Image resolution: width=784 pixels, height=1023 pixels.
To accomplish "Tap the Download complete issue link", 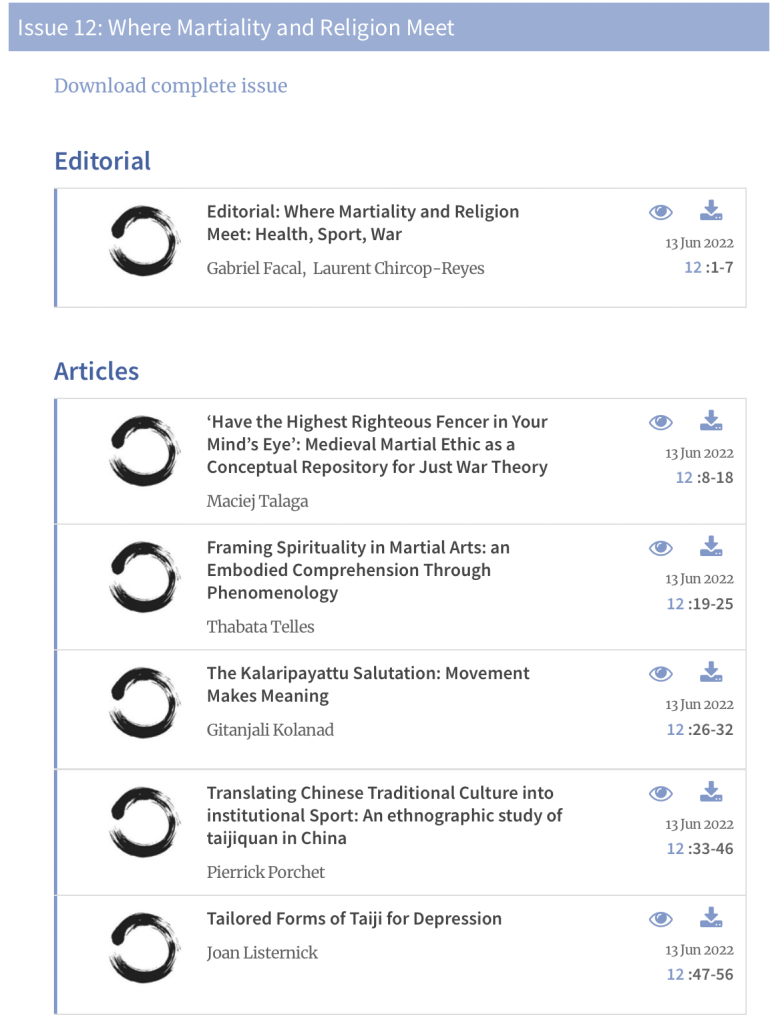I will pyautogui.click(x=170, y=86).
